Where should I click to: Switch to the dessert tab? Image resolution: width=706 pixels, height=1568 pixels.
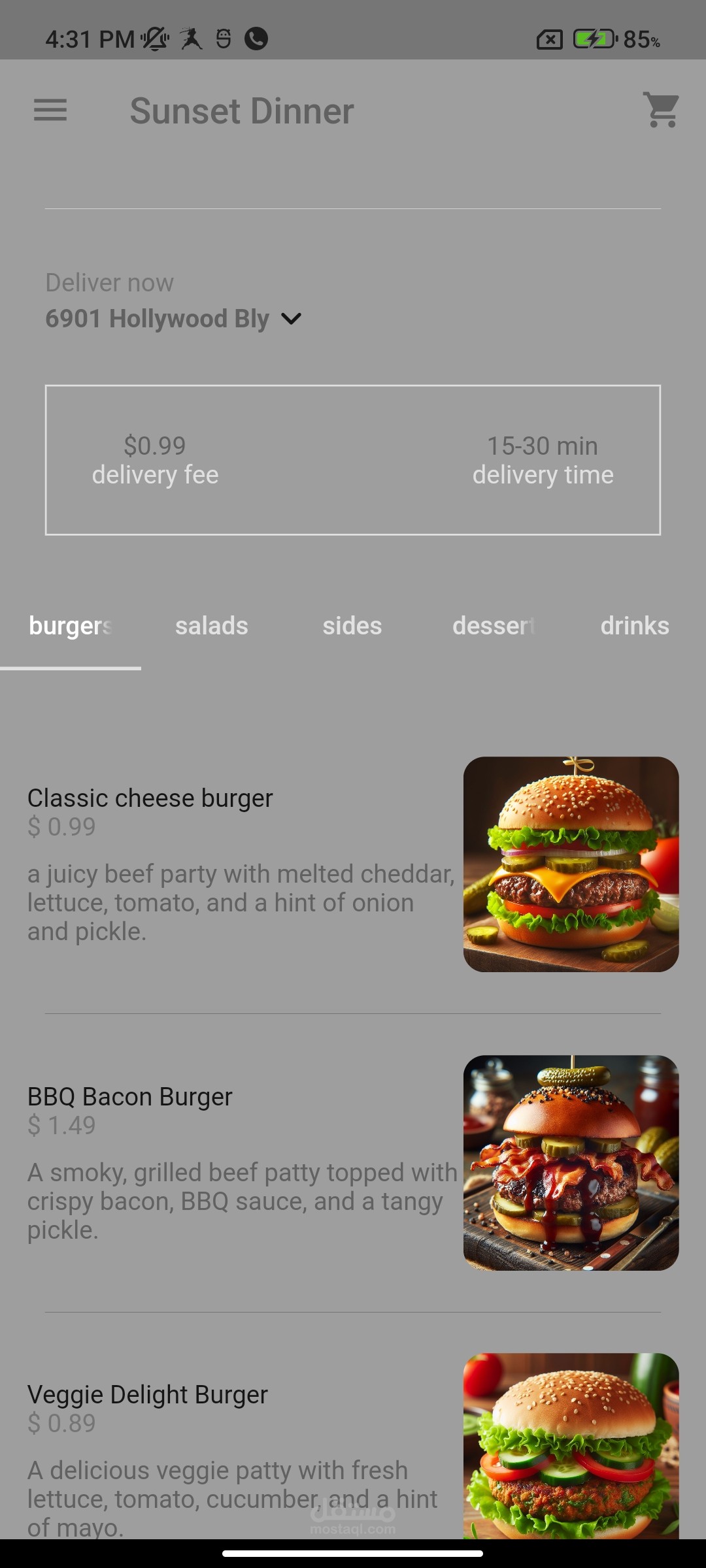(494, 626)
